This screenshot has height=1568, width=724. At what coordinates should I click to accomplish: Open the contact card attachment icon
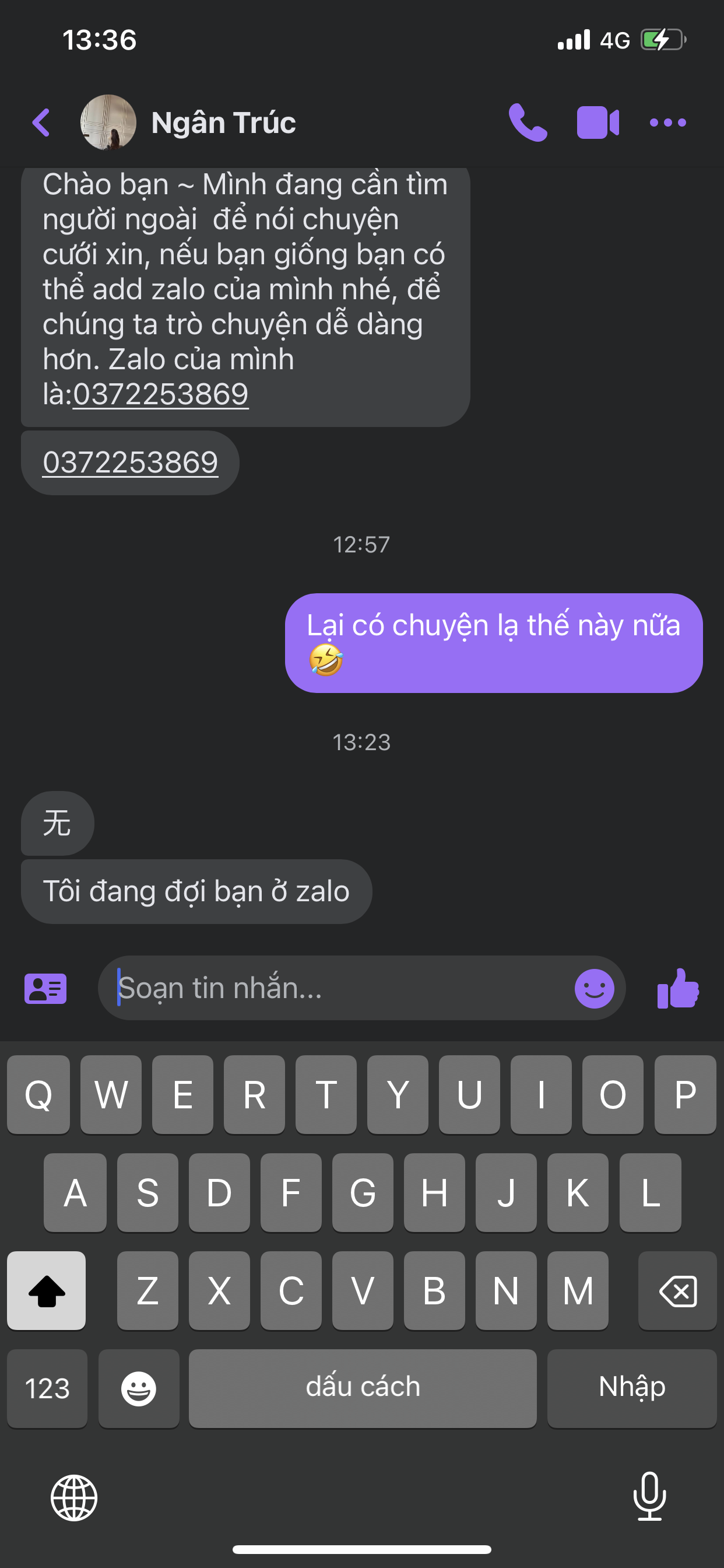pos(45,988)
